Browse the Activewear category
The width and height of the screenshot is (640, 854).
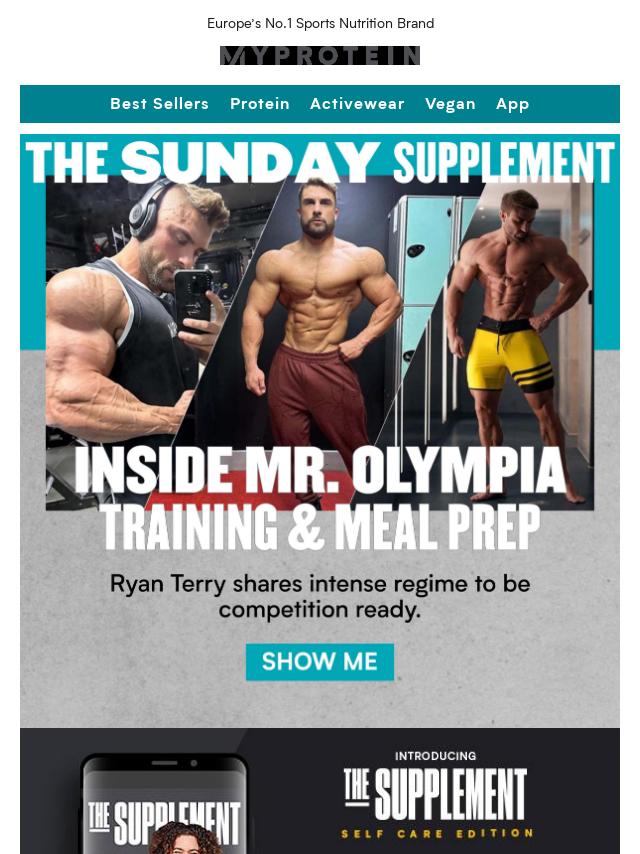click(357, 104)
